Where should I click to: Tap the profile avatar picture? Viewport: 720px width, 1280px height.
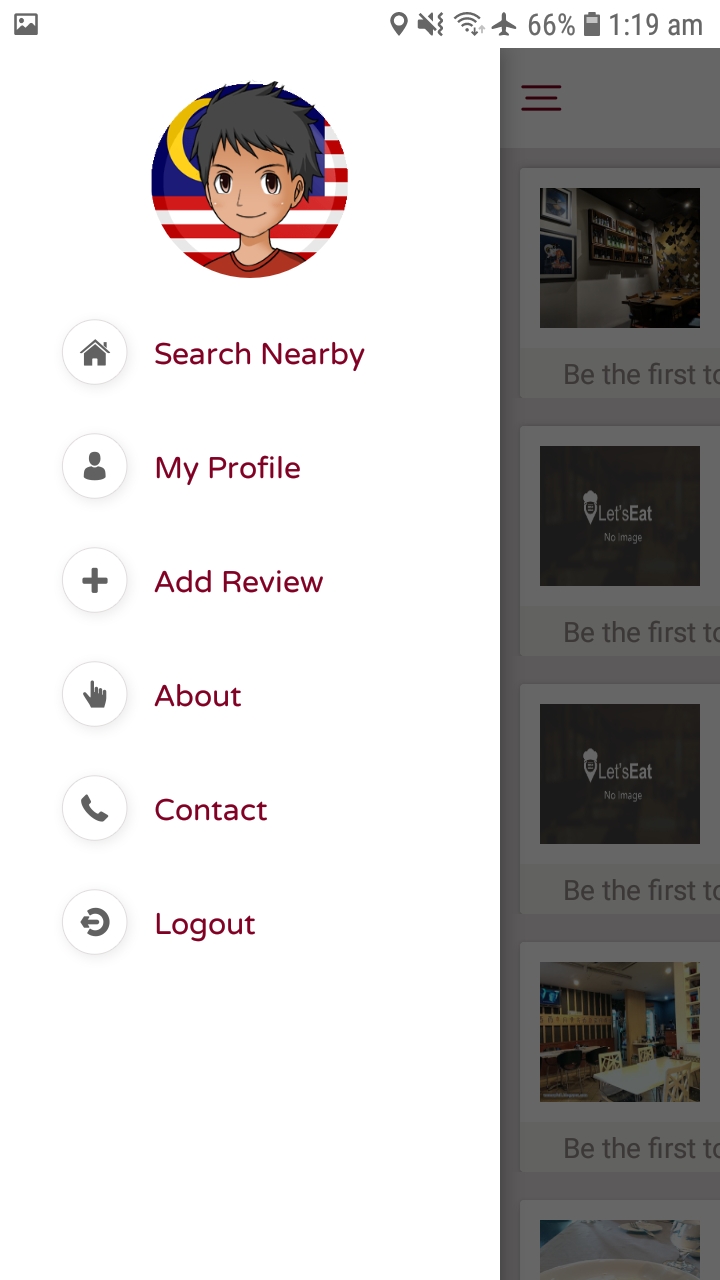(x=250, y=180)
